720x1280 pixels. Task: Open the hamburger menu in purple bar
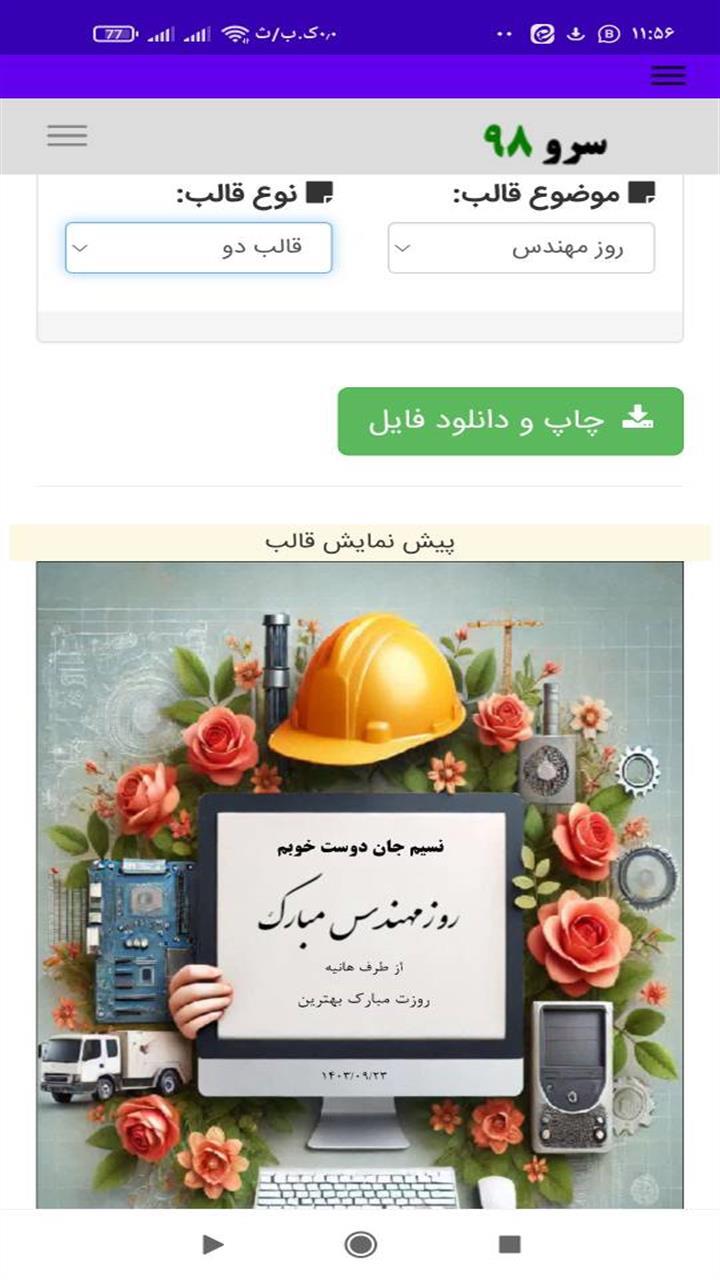[668, 76]
